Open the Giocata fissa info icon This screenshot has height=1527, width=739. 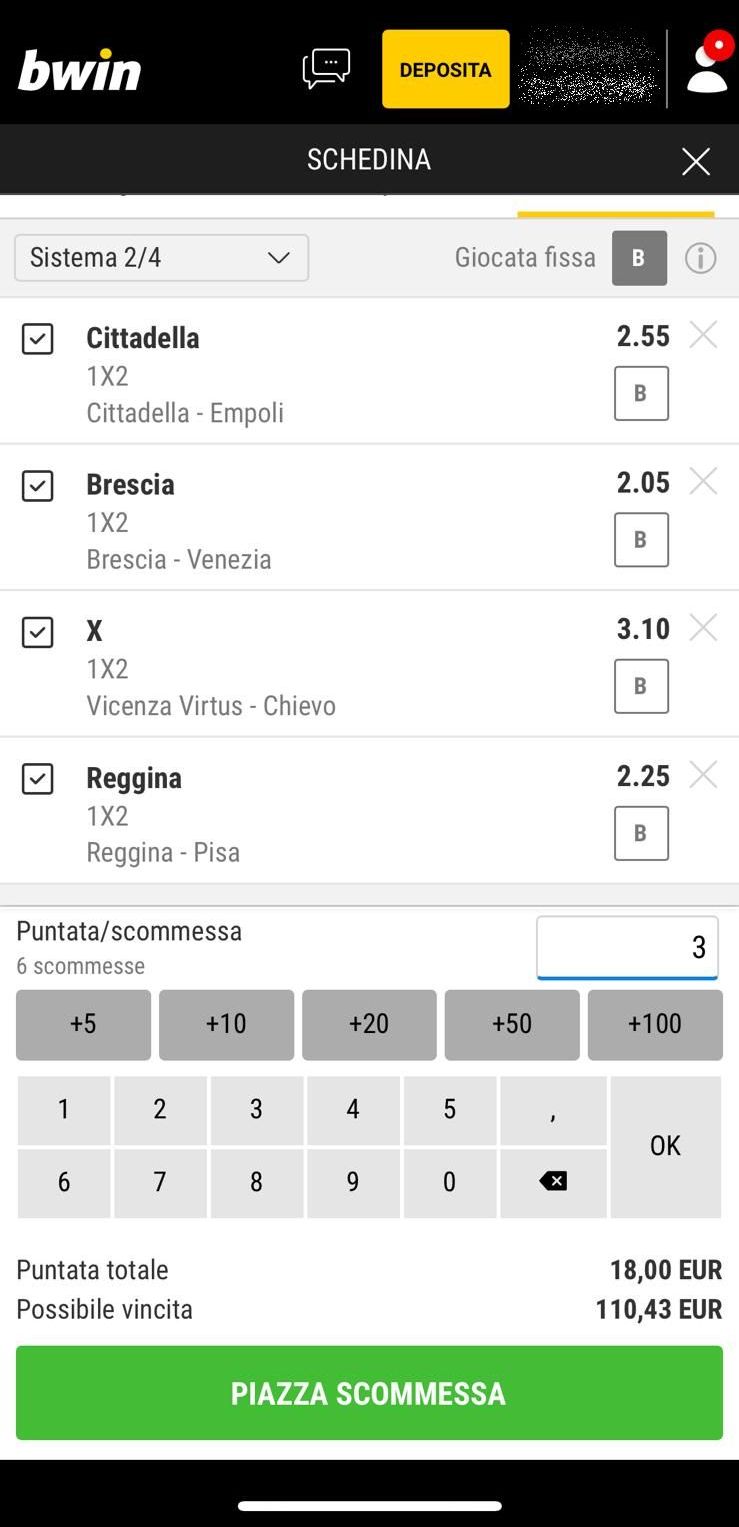pyautogui.click(x=701, y=259)
